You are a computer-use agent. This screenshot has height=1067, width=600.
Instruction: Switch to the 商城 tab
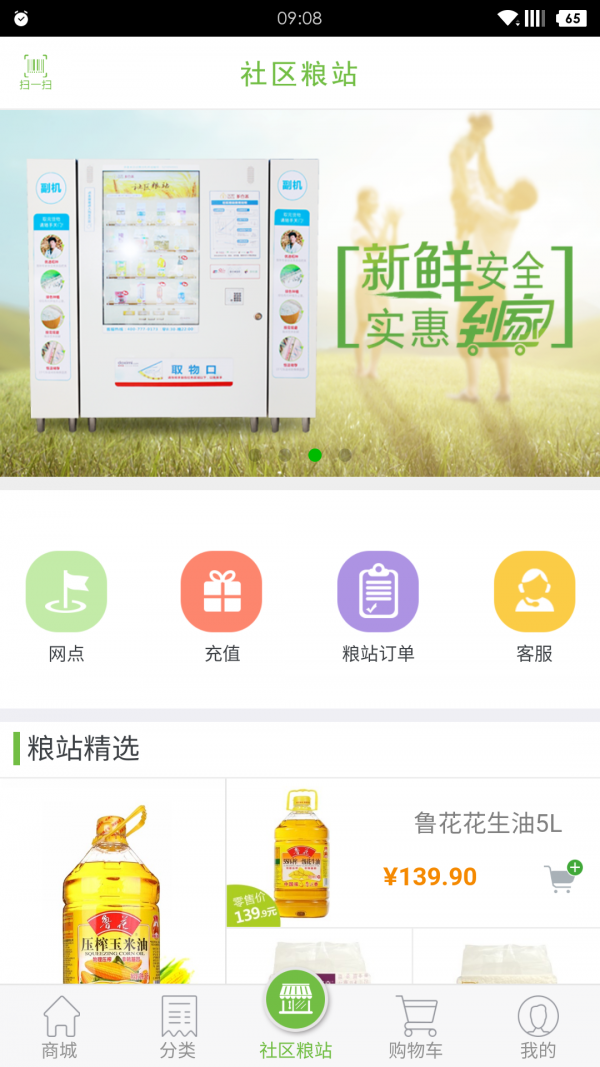point(60,1028)
